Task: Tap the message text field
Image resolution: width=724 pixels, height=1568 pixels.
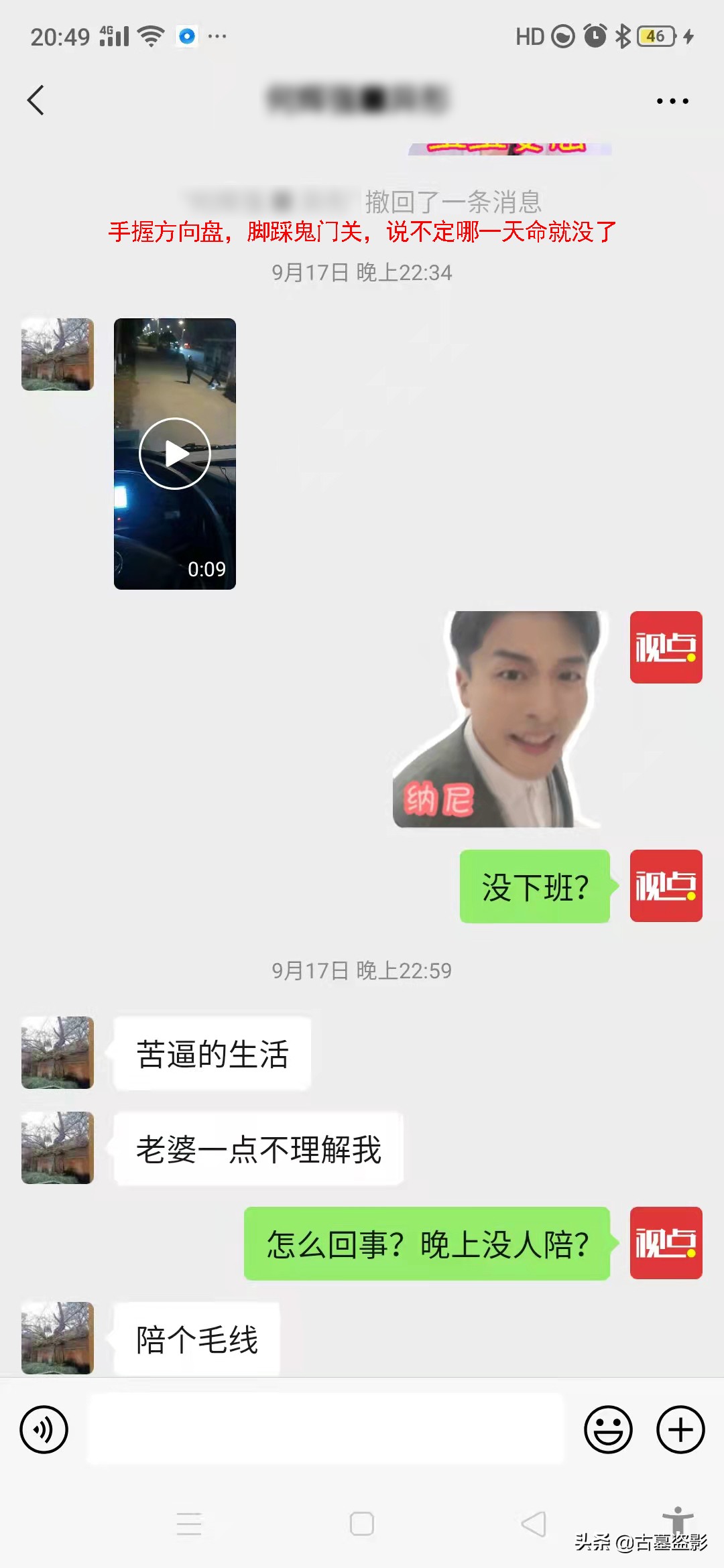Action: (326, 1429)
